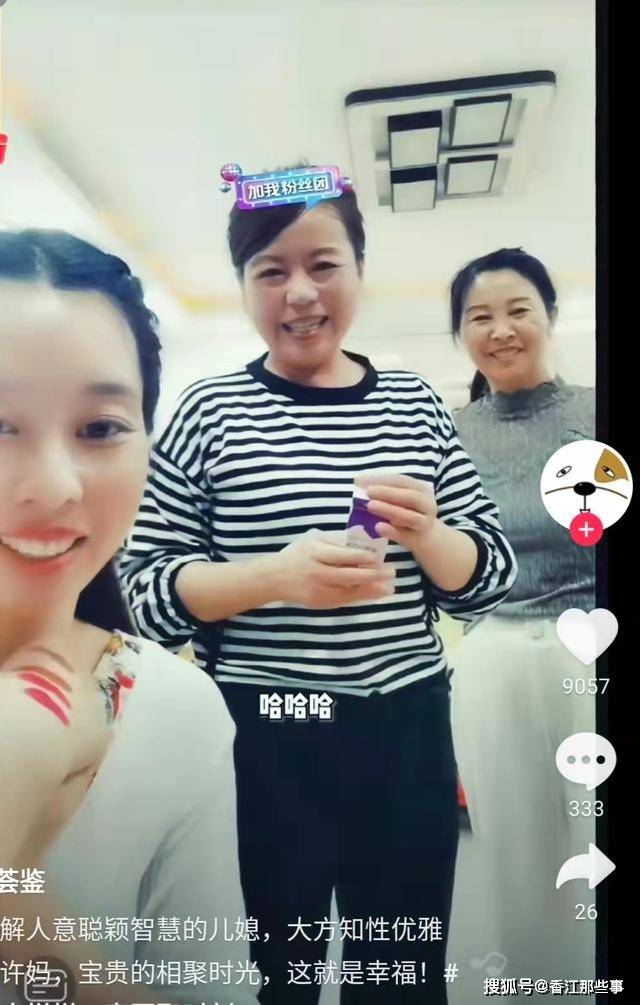Open the comments on this video
This screenshot has width=640, height=1005.
click(x=586, y=761)
